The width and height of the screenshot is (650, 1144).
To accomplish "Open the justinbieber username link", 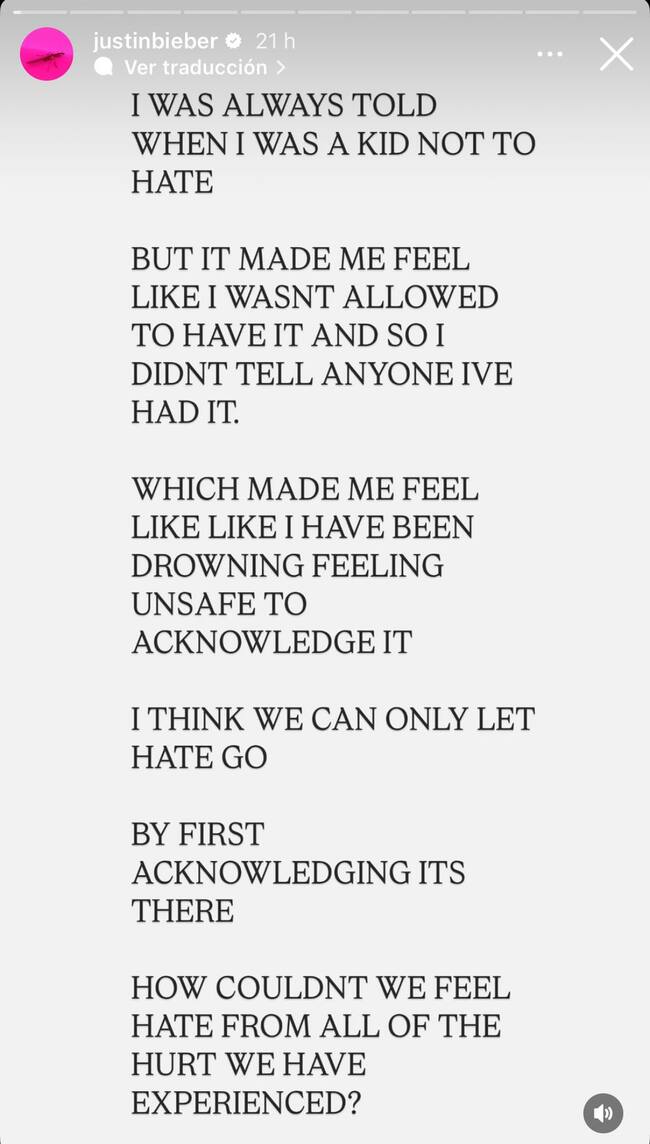I will coord(154,41).
